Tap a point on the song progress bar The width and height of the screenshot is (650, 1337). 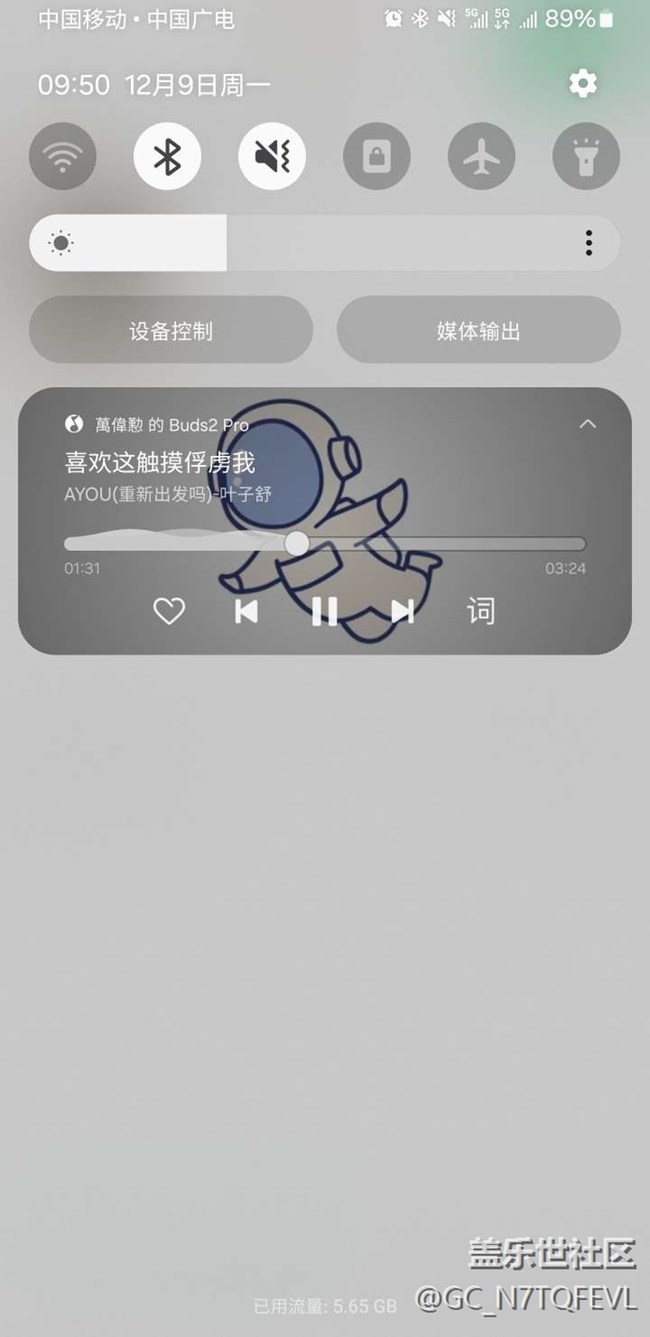[x=325, y=543]
